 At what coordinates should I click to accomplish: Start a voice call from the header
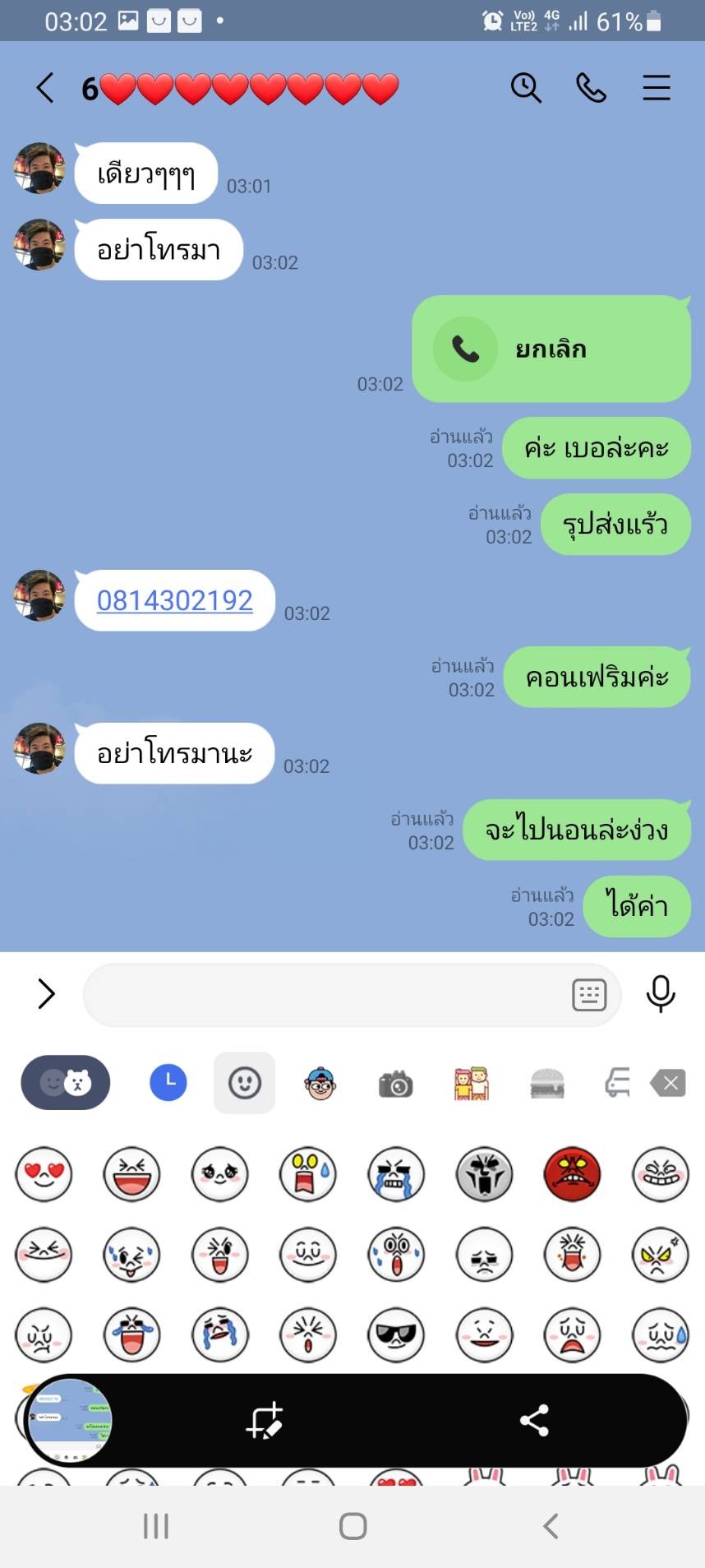(x=591, y=87)
